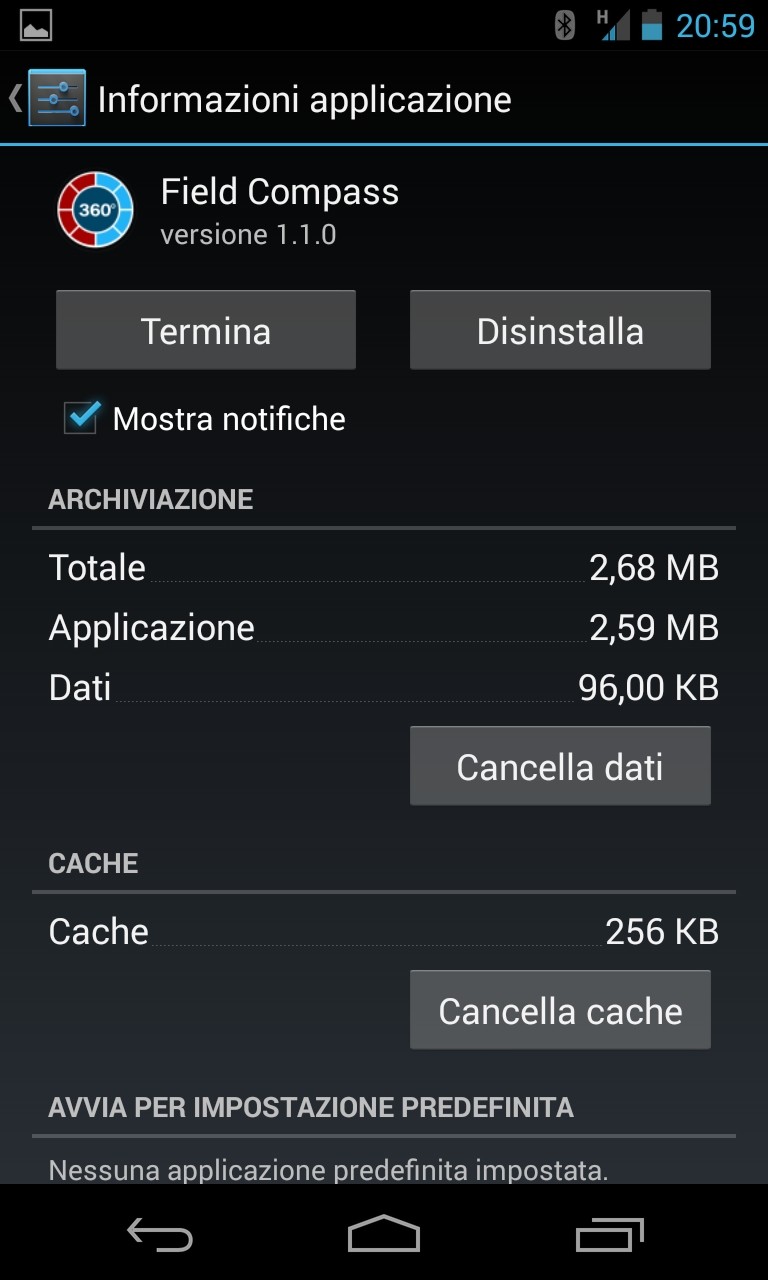Uninstall app with the Disinstalla button
Screen dimensions: 768x1280
tap(560, 331)
